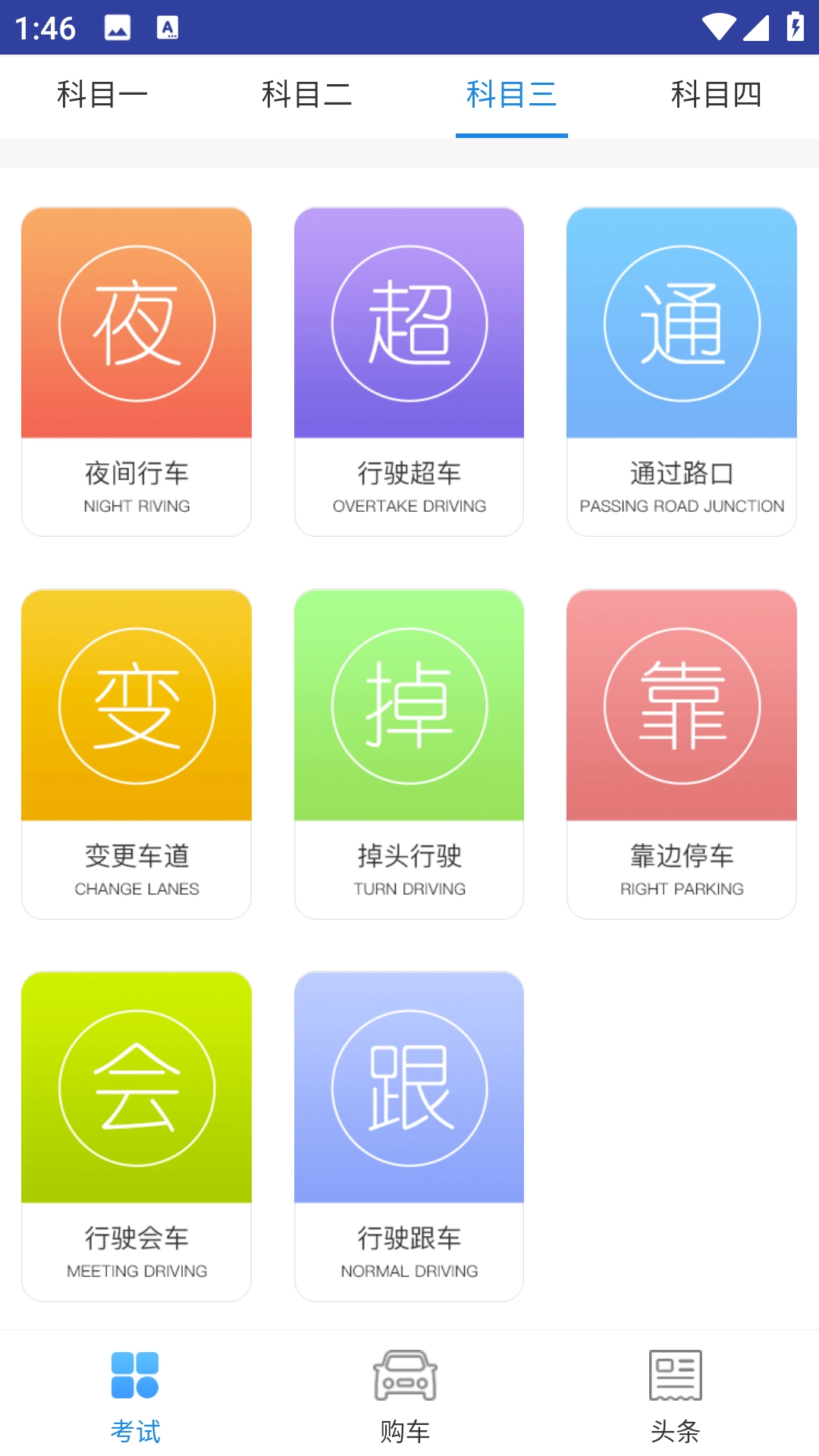
Task: Click the NIGHT RIVING label text
Action: [x=136, y=507]
